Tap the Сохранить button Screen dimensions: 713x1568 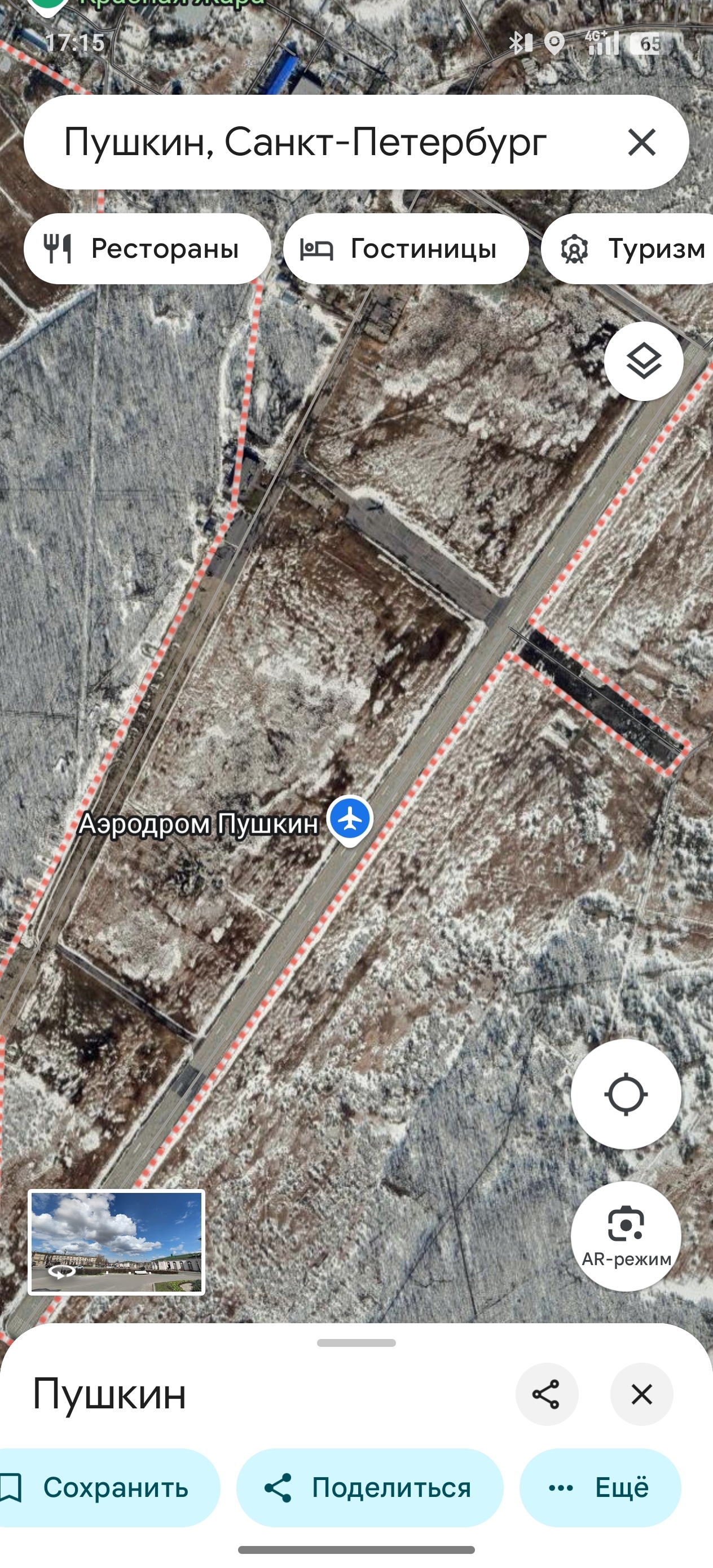[x=104, y=1488]
